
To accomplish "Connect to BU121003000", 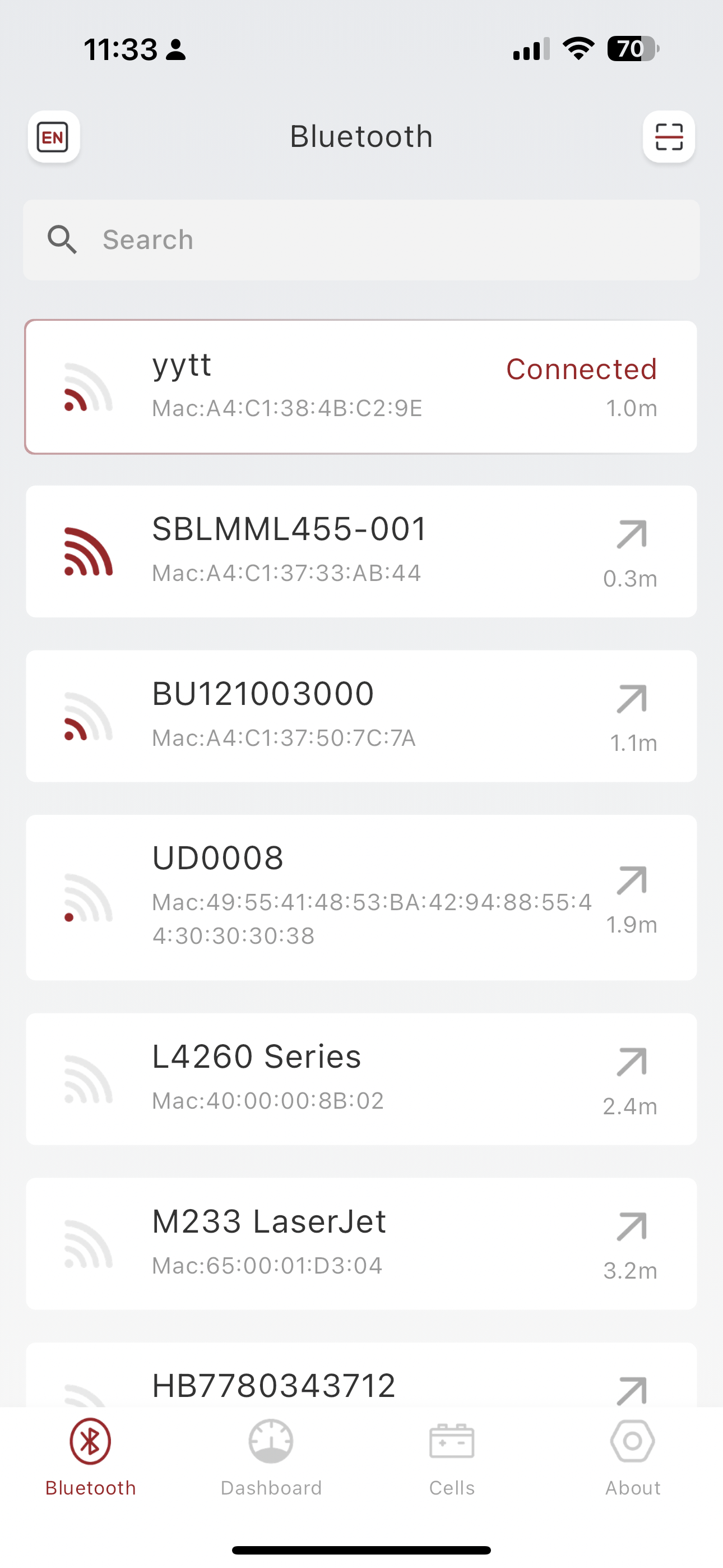I will click(x=361, y=716).
